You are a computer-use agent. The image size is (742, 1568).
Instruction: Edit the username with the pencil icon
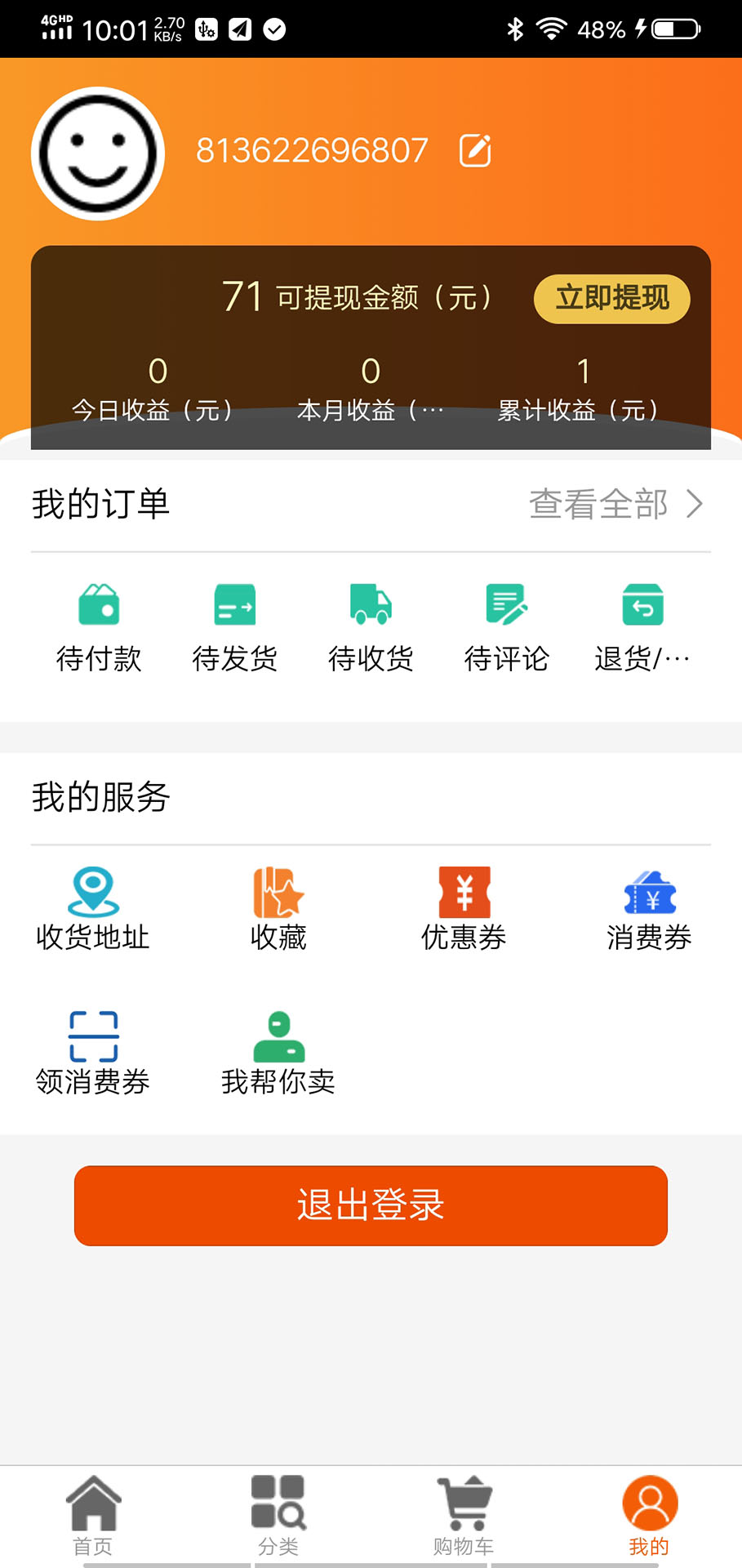pyautogui.click(x=475, y=151)
